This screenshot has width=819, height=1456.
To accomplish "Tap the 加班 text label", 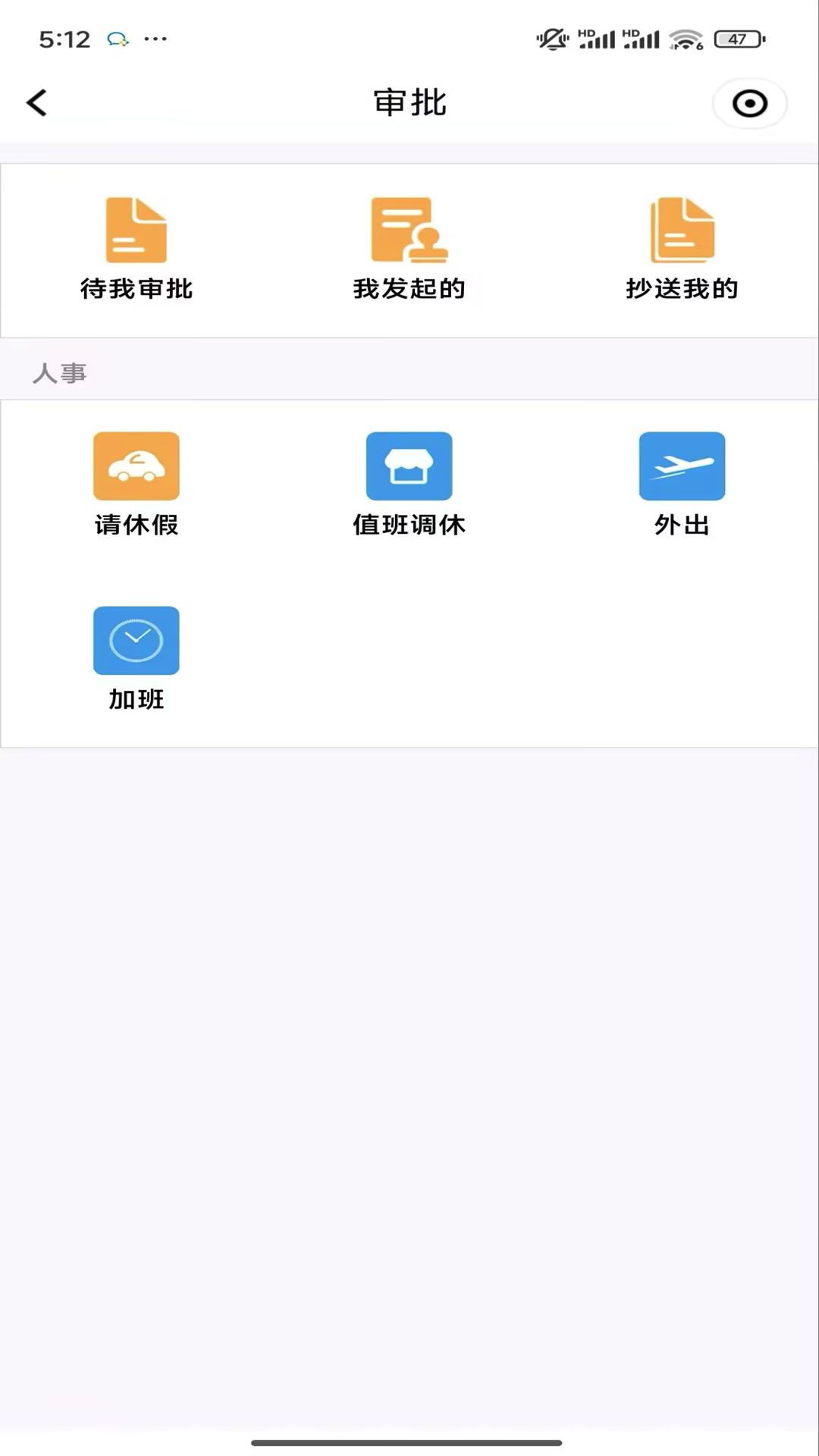I will point(136,700).
